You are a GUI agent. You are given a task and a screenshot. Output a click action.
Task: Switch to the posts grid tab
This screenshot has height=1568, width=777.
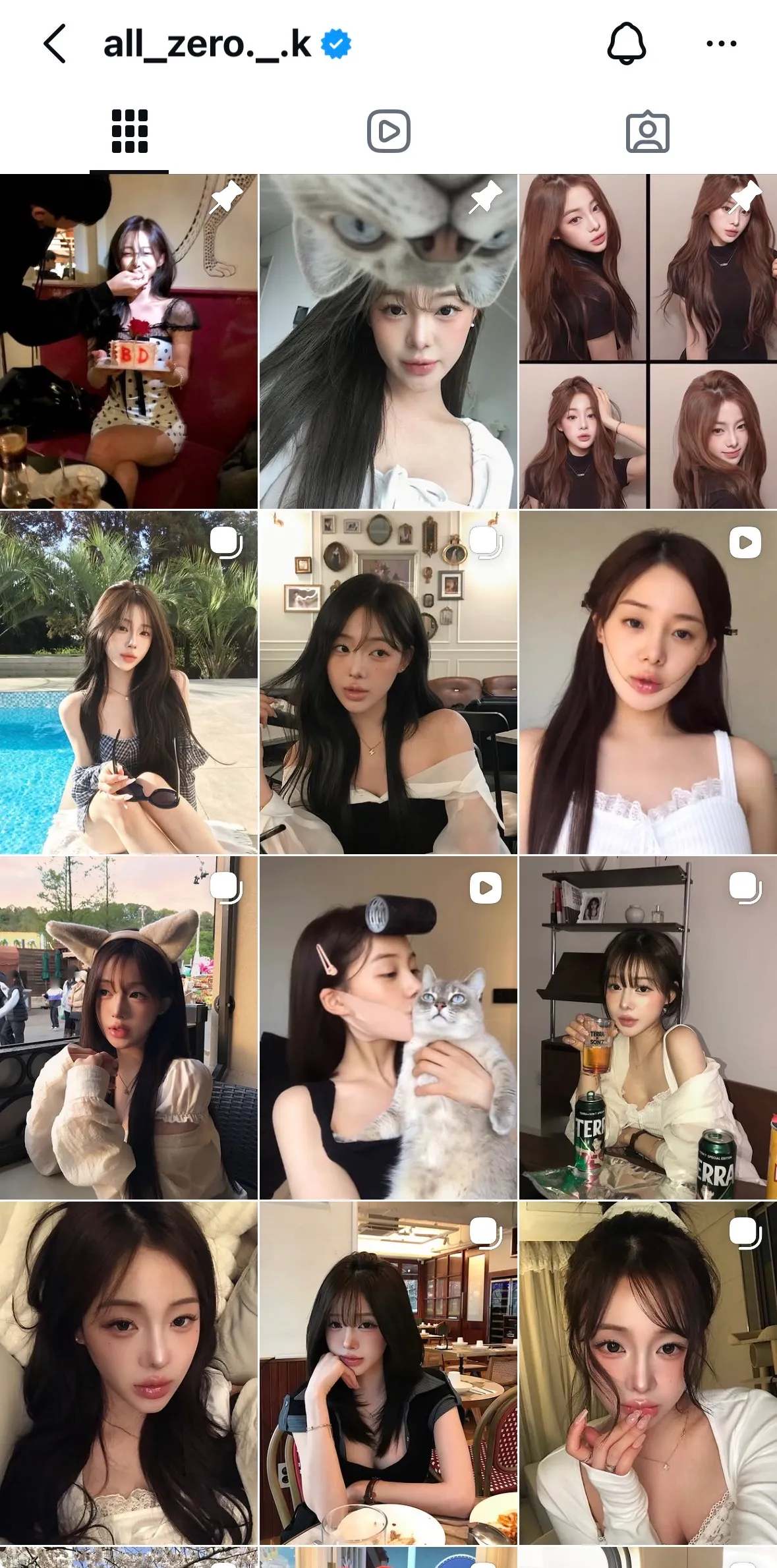coord(129,131)
